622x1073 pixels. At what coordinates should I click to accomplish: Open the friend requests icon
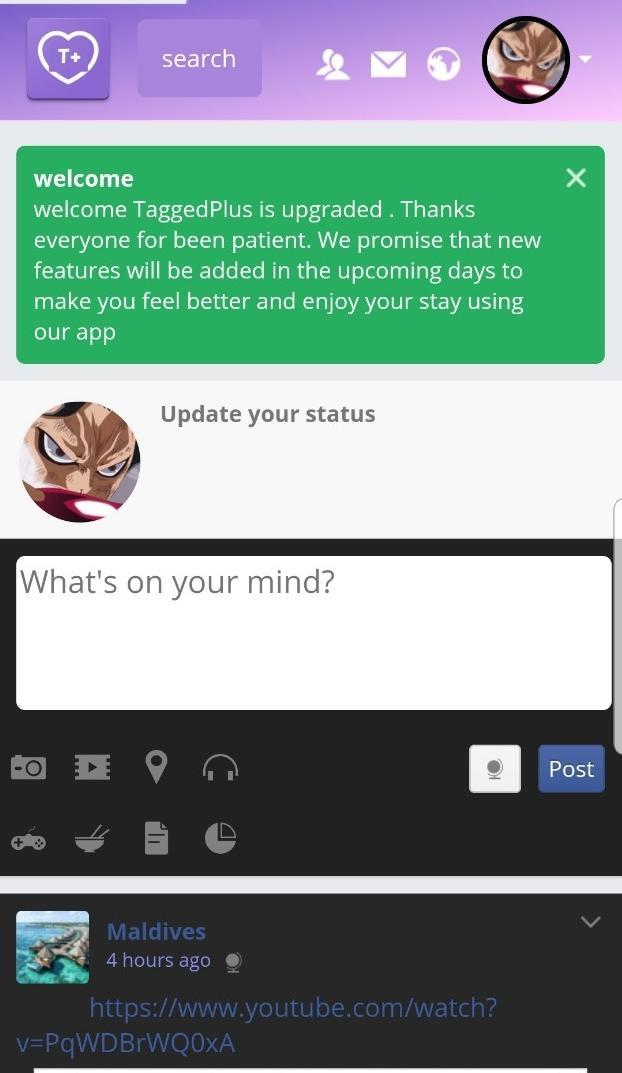(333, 65)
